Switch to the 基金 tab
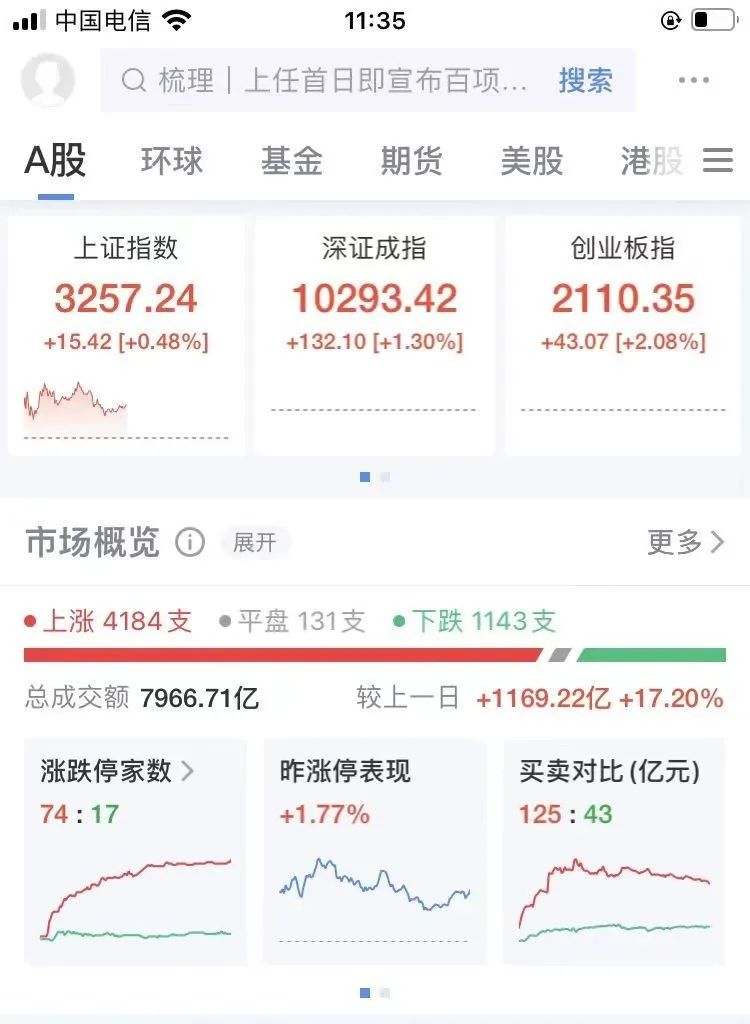The width and height of the screenshot is (750, 1024). point(292,161)
